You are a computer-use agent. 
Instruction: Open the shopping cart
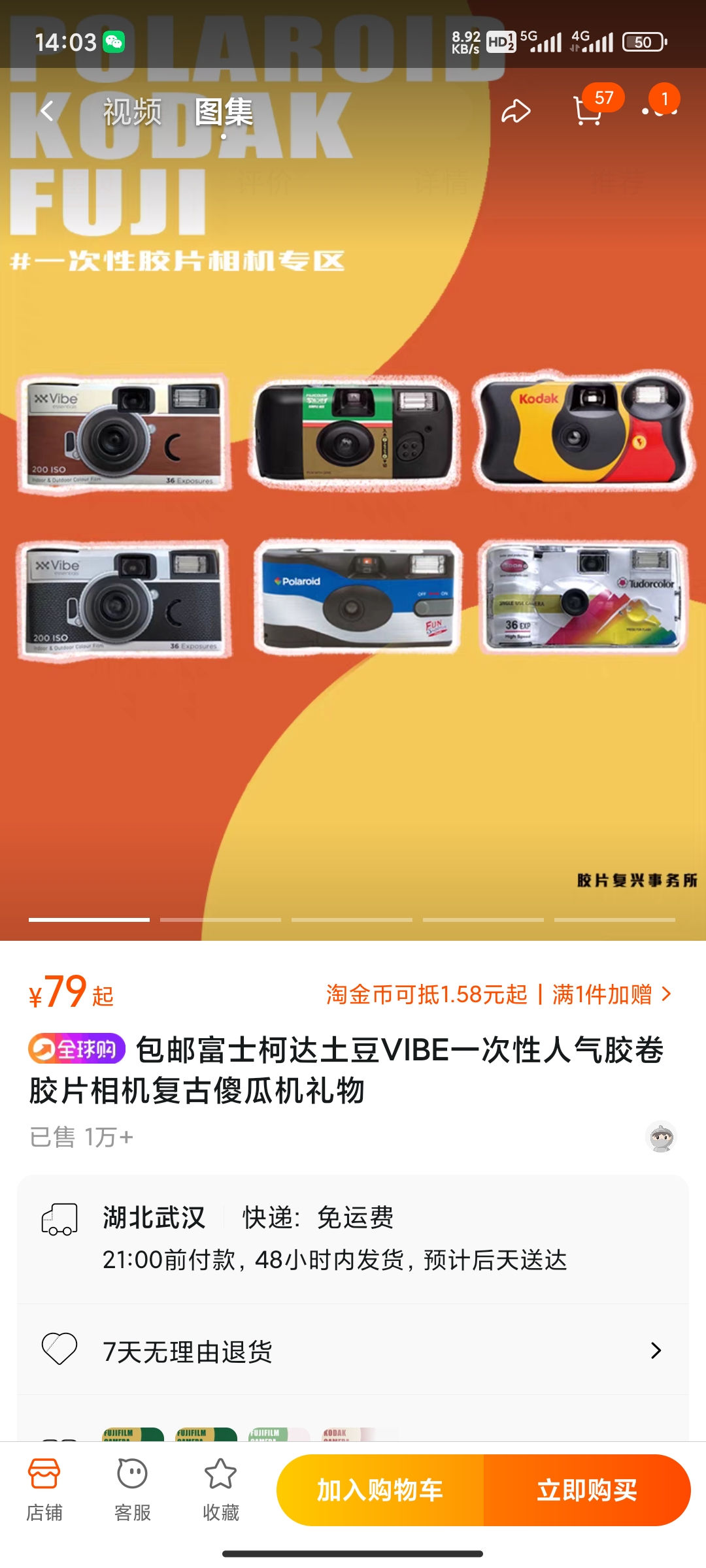pyautogui.click(x=588, y=111)
